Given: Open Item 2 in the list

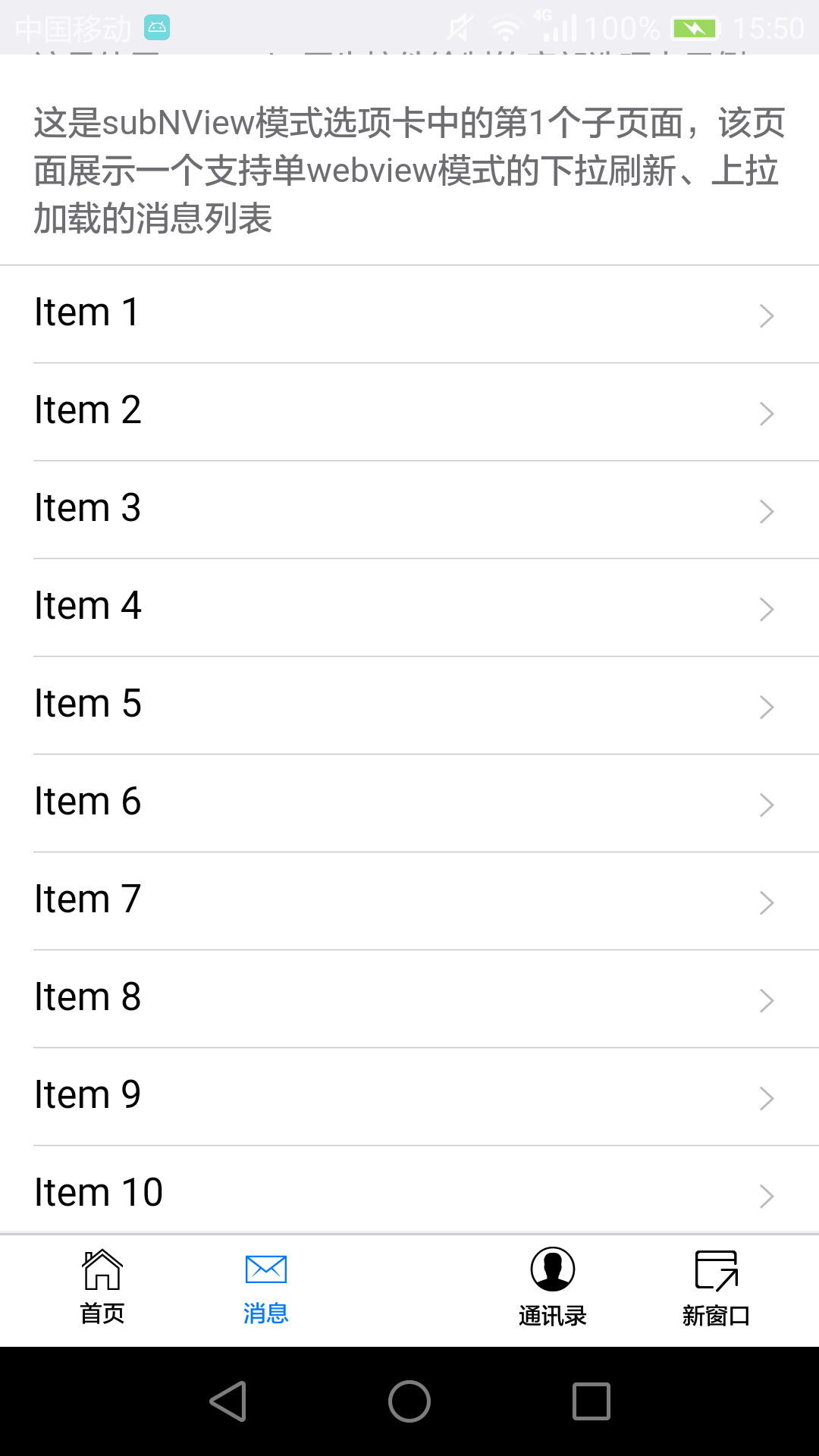Looking at the screenshot, I should [x=409, y=412].
